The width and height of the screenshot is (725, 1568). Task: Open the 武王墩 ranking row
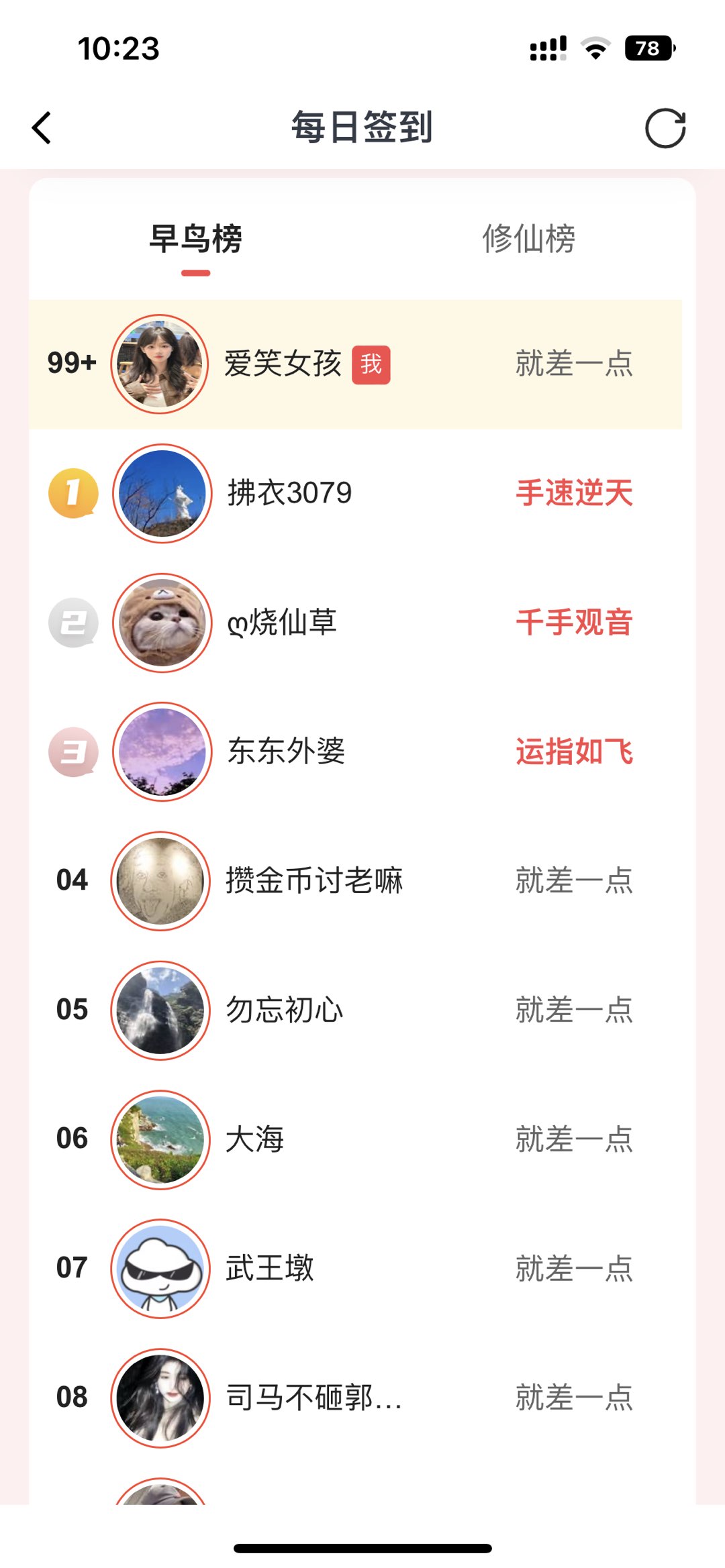[x=269, y=1268]
